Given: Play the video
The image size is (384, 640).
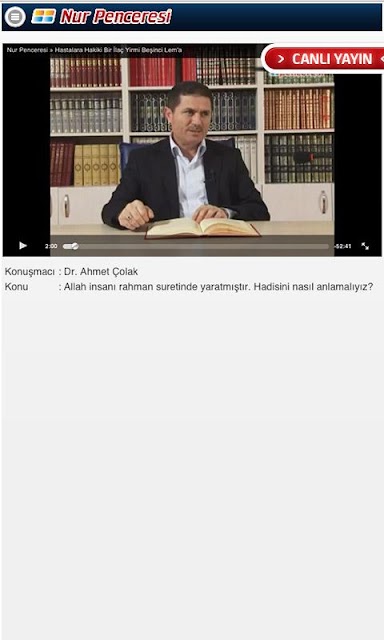Looking at the screenshot, I should click(23, 246).
